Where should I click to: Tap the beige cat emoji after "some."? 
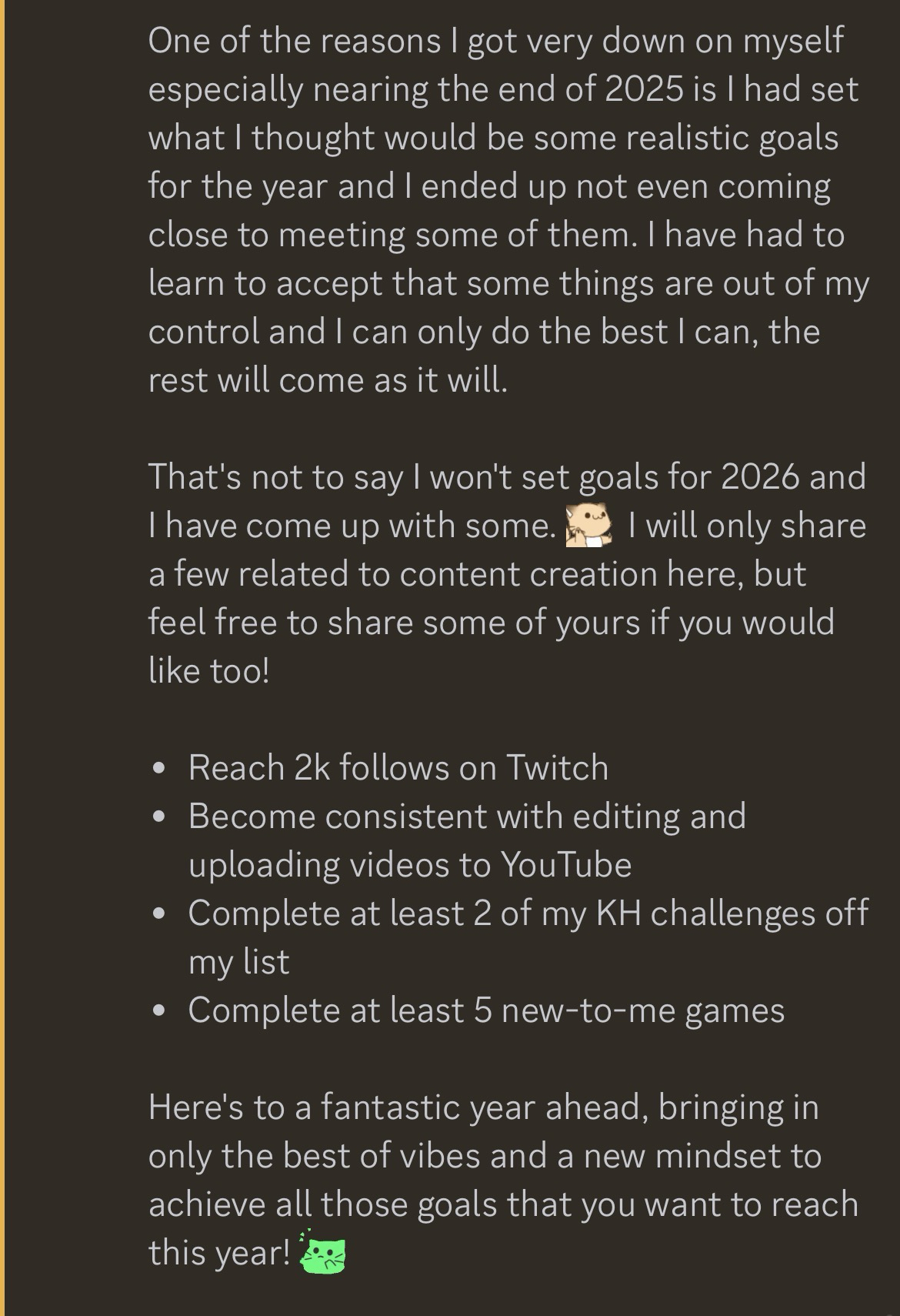pos(589,526)
